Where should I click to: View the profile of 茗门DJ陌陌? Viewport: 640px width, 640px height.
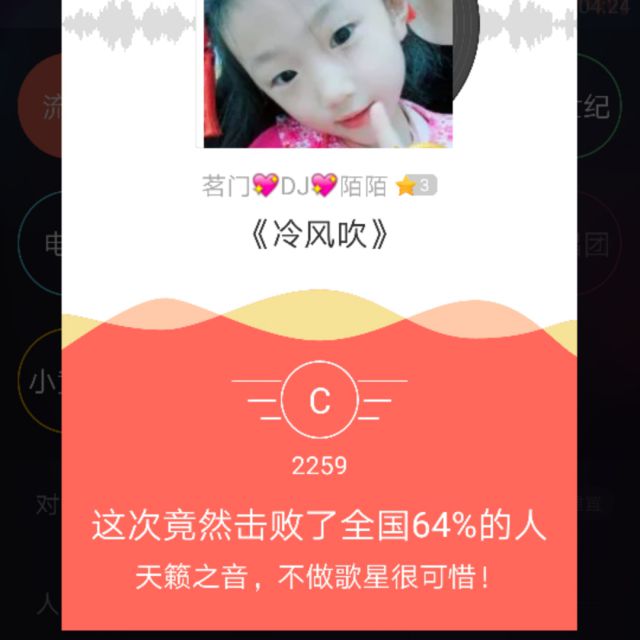[298, 186]
